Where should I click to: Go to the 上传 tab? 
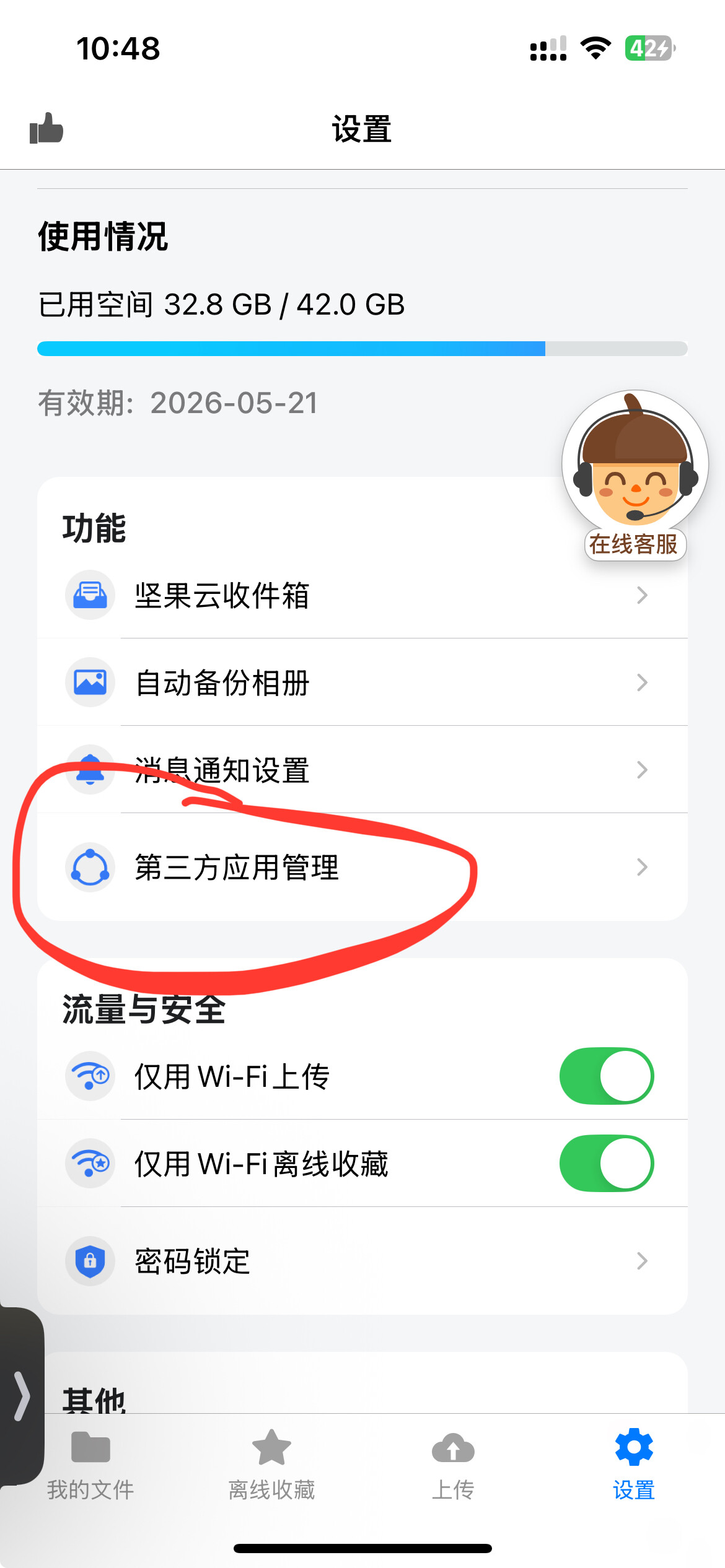tap(453, 1465)
